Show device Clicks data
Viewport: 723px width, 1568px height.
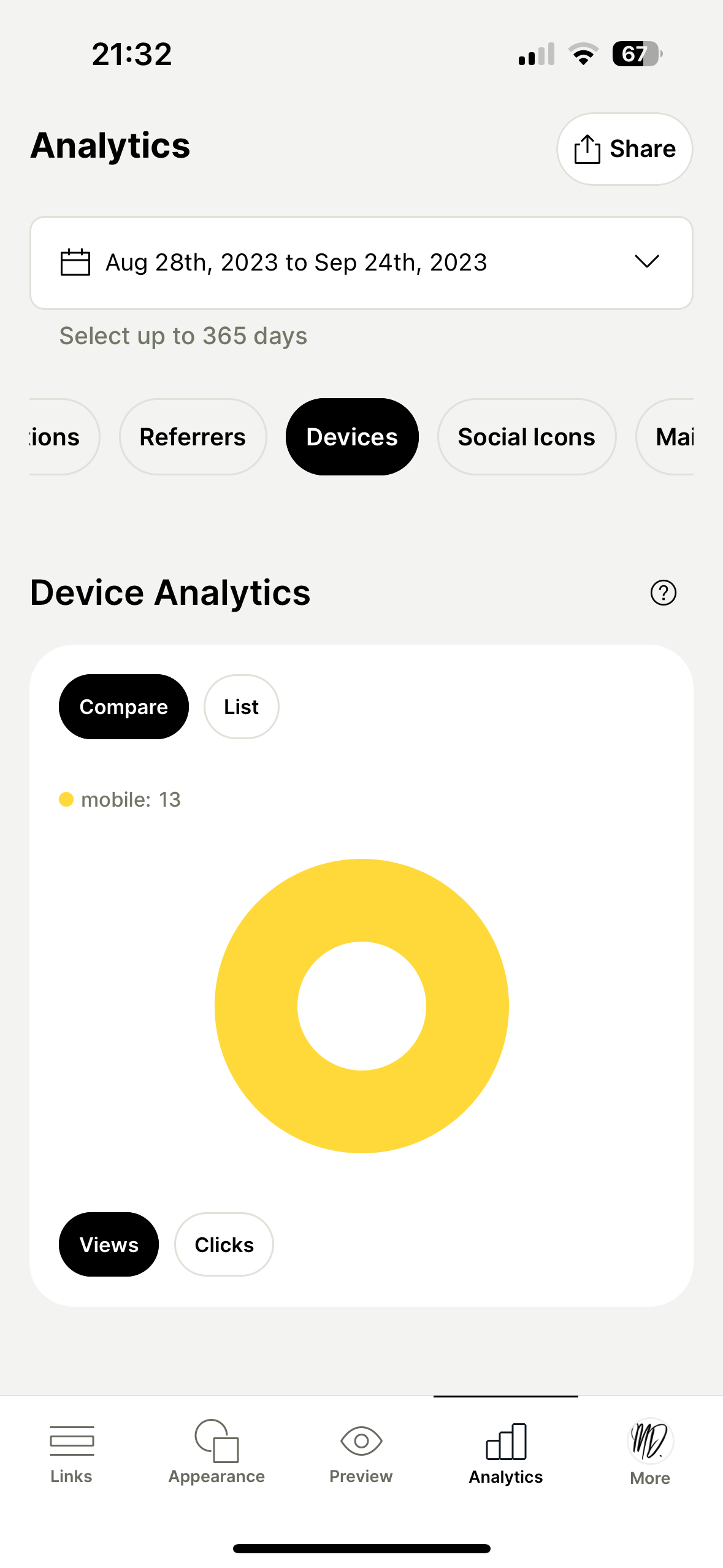pyautogui.click(x=224, y=1244)
